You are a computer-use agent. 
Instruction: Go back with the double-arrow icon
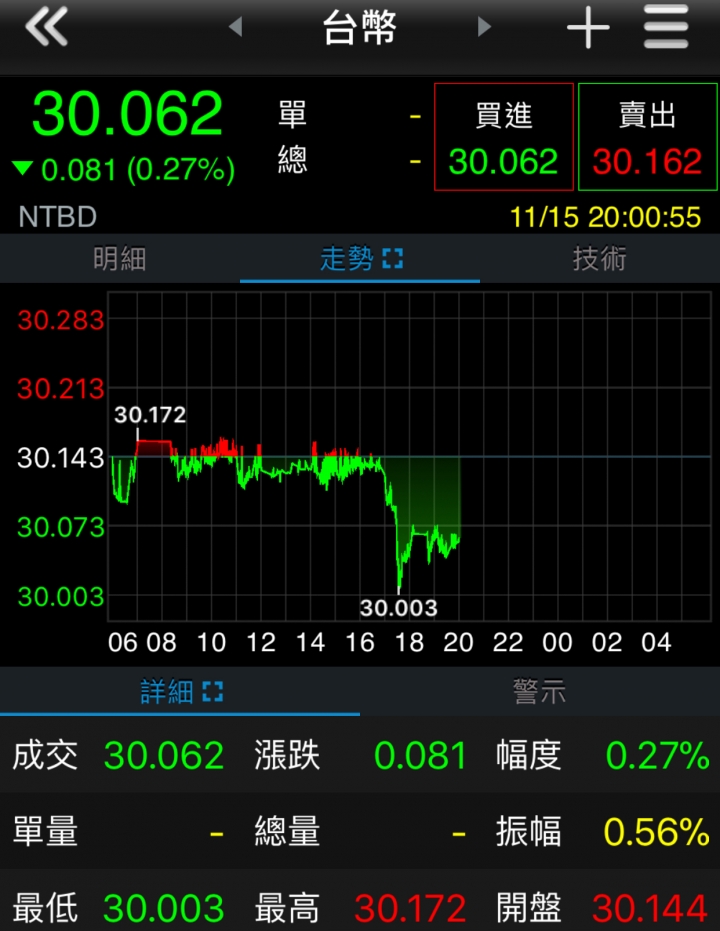(x=46, y=27)
